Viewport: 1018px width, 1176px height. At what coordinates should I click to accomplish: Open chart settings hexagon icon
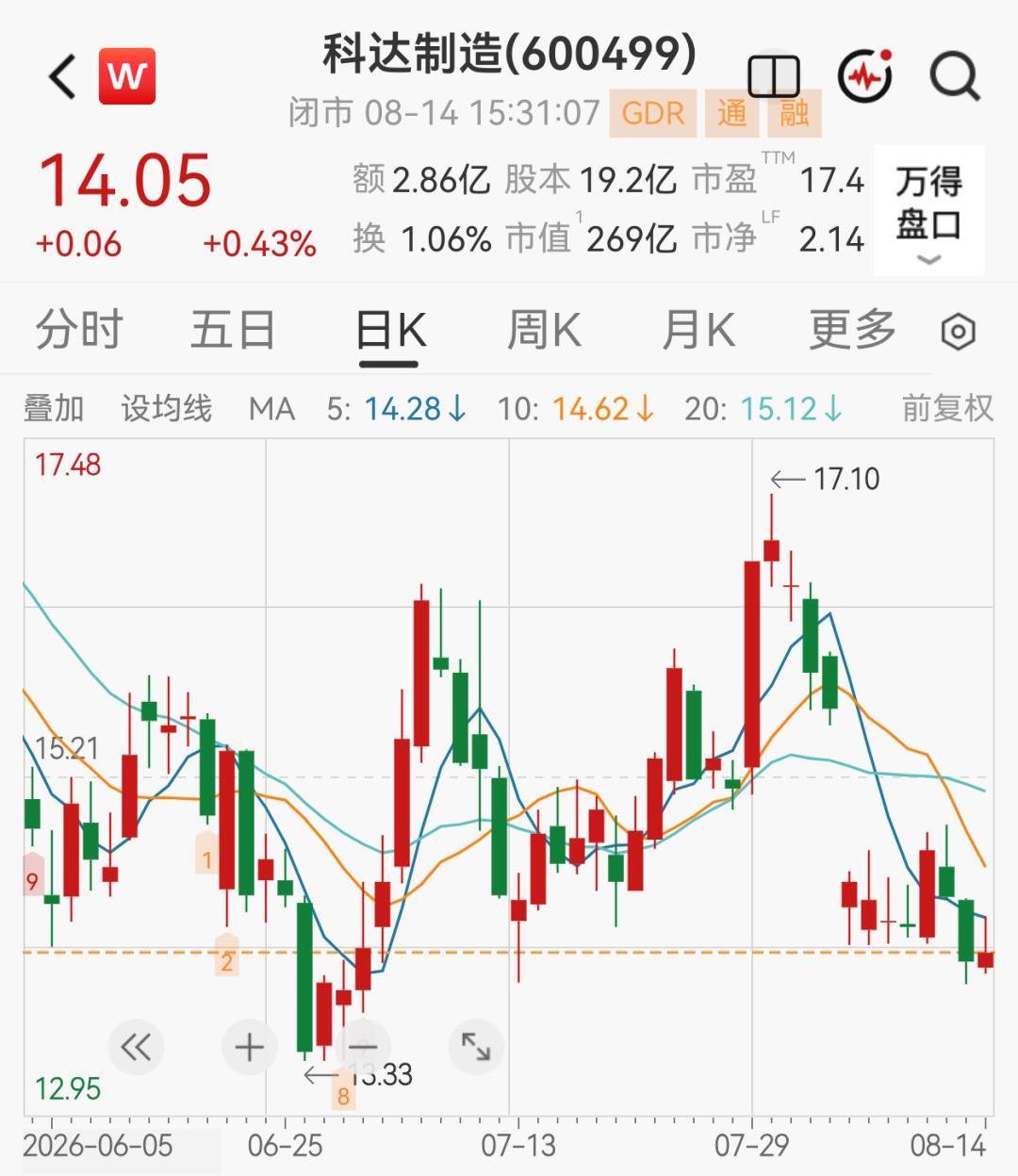tap(959, 332)
